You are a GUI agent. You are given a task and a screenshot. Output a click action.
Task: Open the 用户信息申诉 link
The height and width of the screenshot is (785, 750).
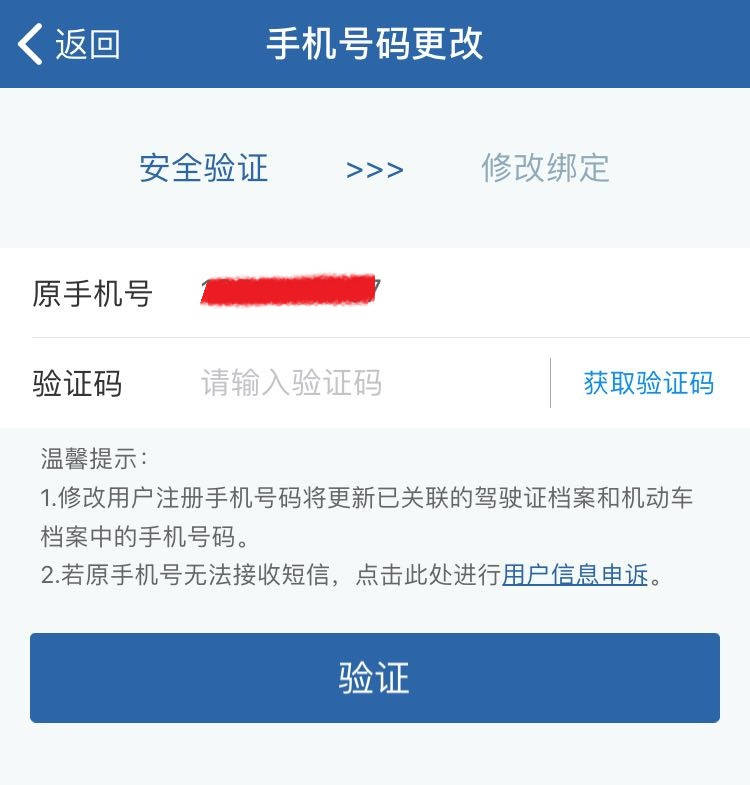point(575,575)
